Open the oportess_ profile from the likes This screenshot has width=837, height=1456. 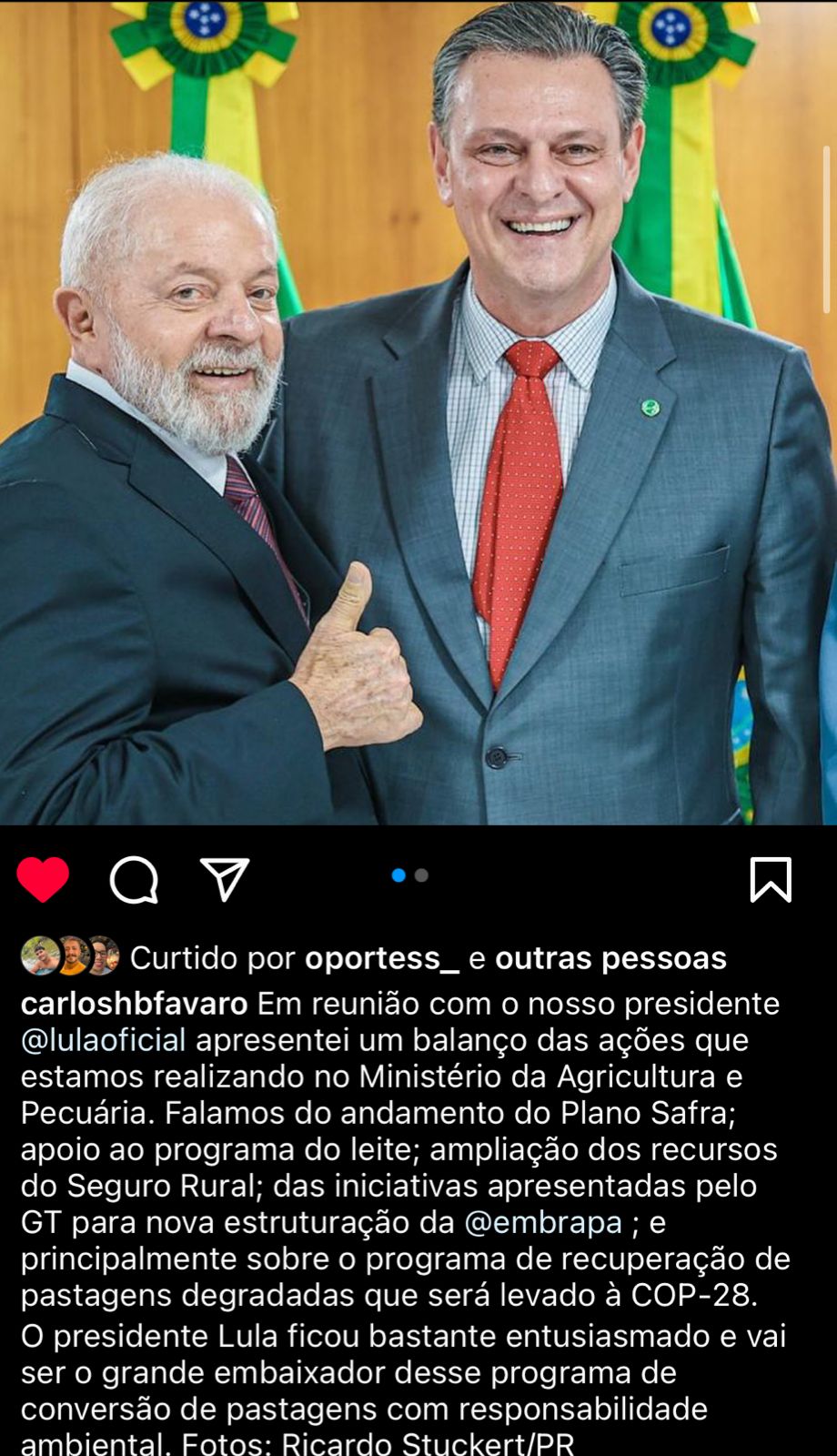pyautogui.click(x=382, y=958)
